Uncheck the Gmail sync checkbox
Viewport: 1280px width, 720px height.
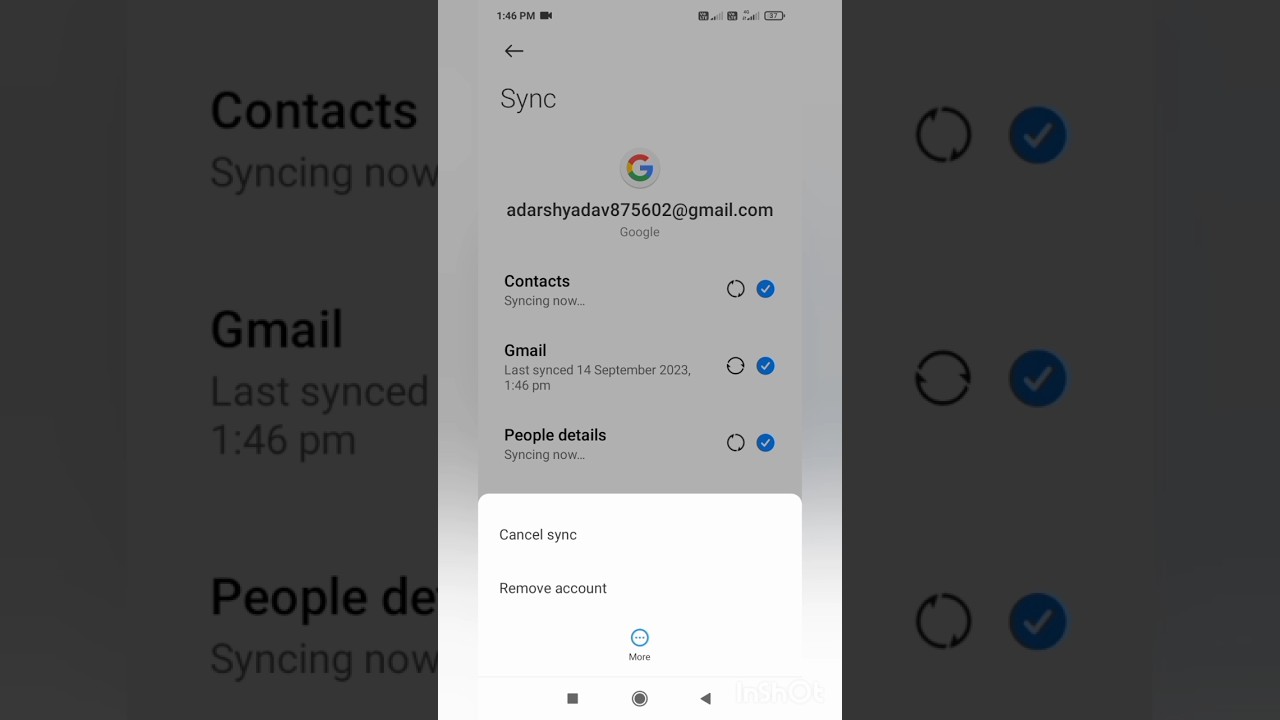tap(765, 366)
